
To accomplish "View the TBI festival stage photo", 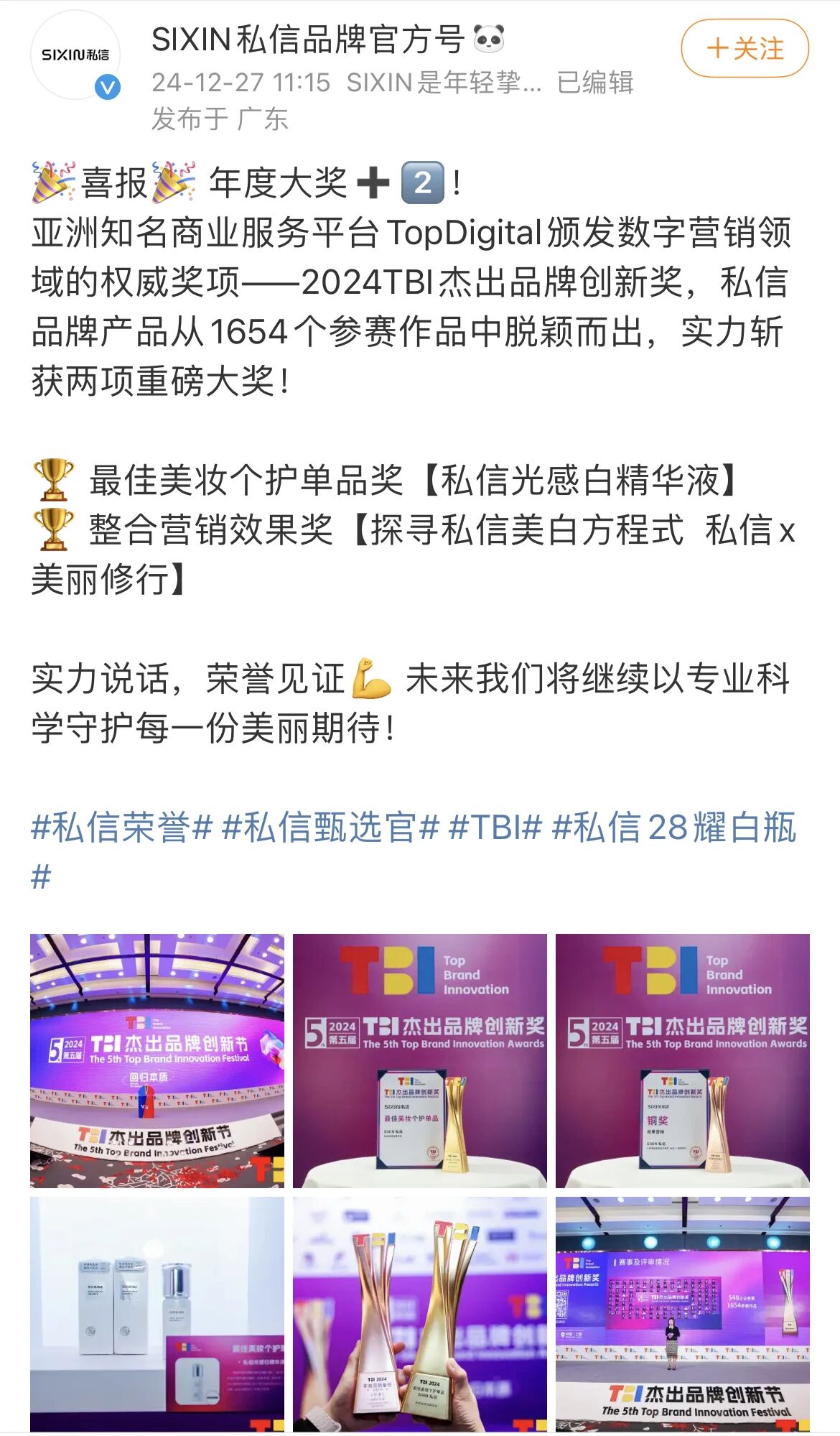I will pos(157,1060).
